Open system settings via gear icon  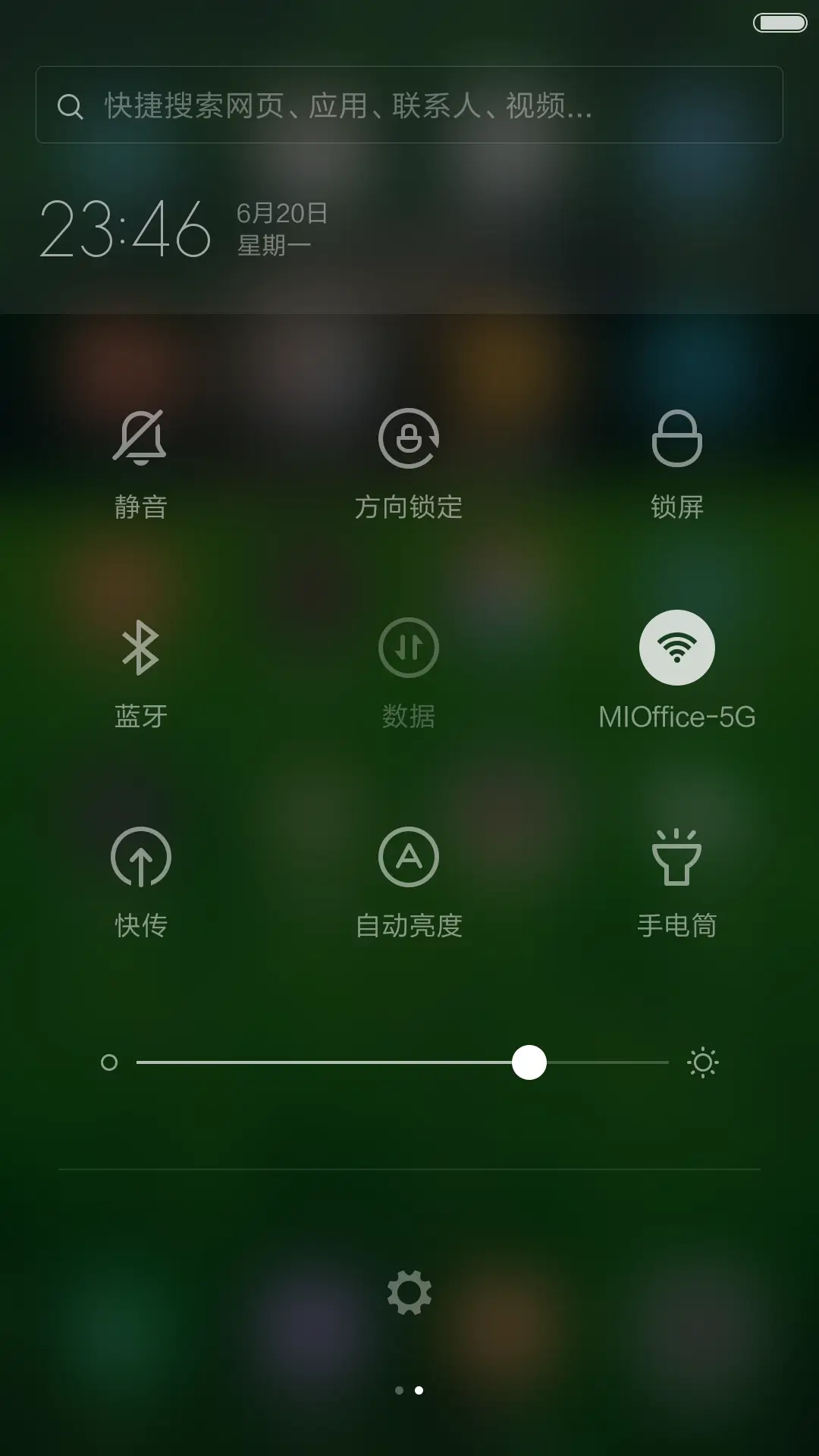[409, 1292]
